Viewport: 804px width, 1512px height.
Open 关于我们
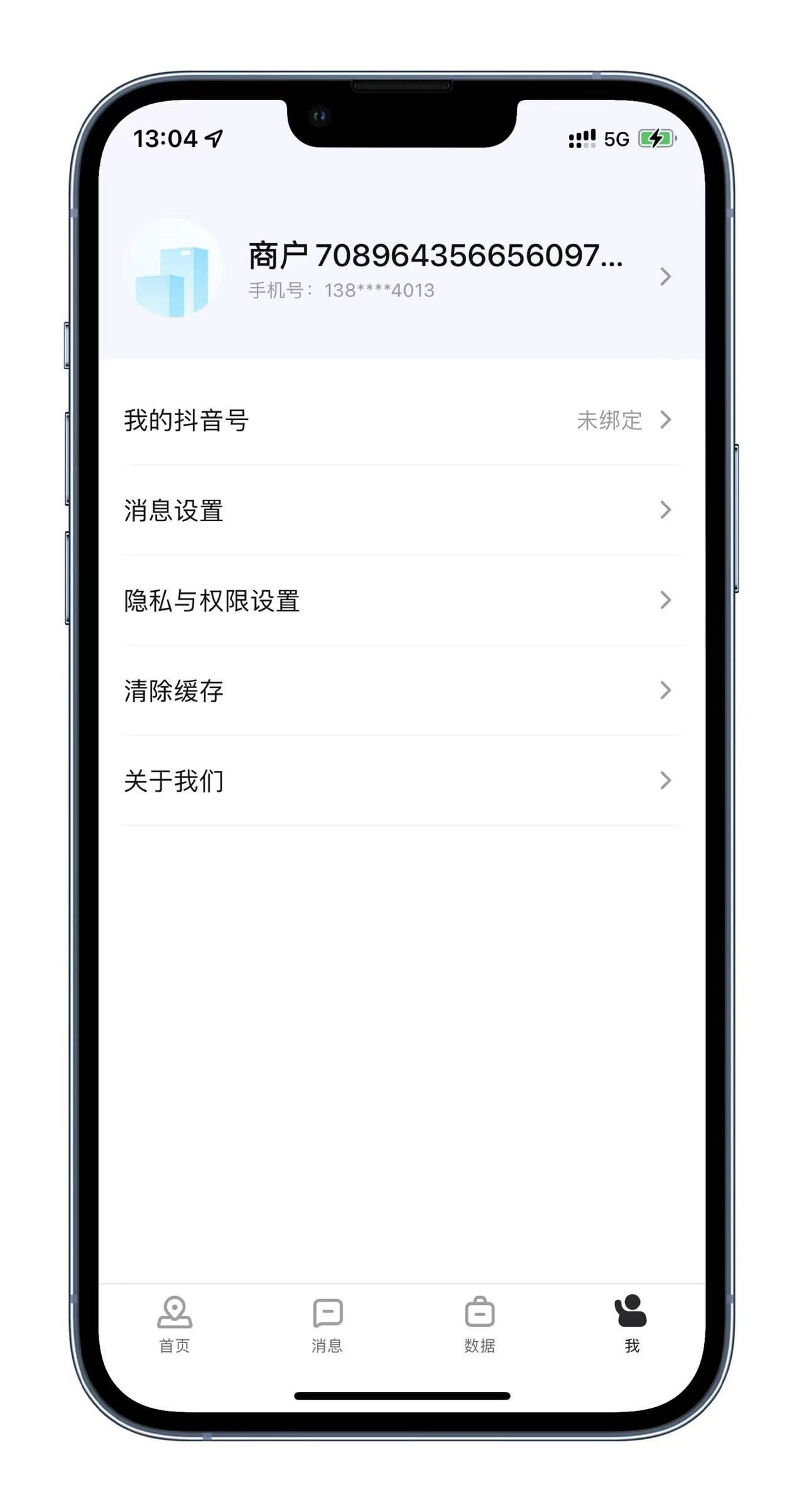point(402,780)
